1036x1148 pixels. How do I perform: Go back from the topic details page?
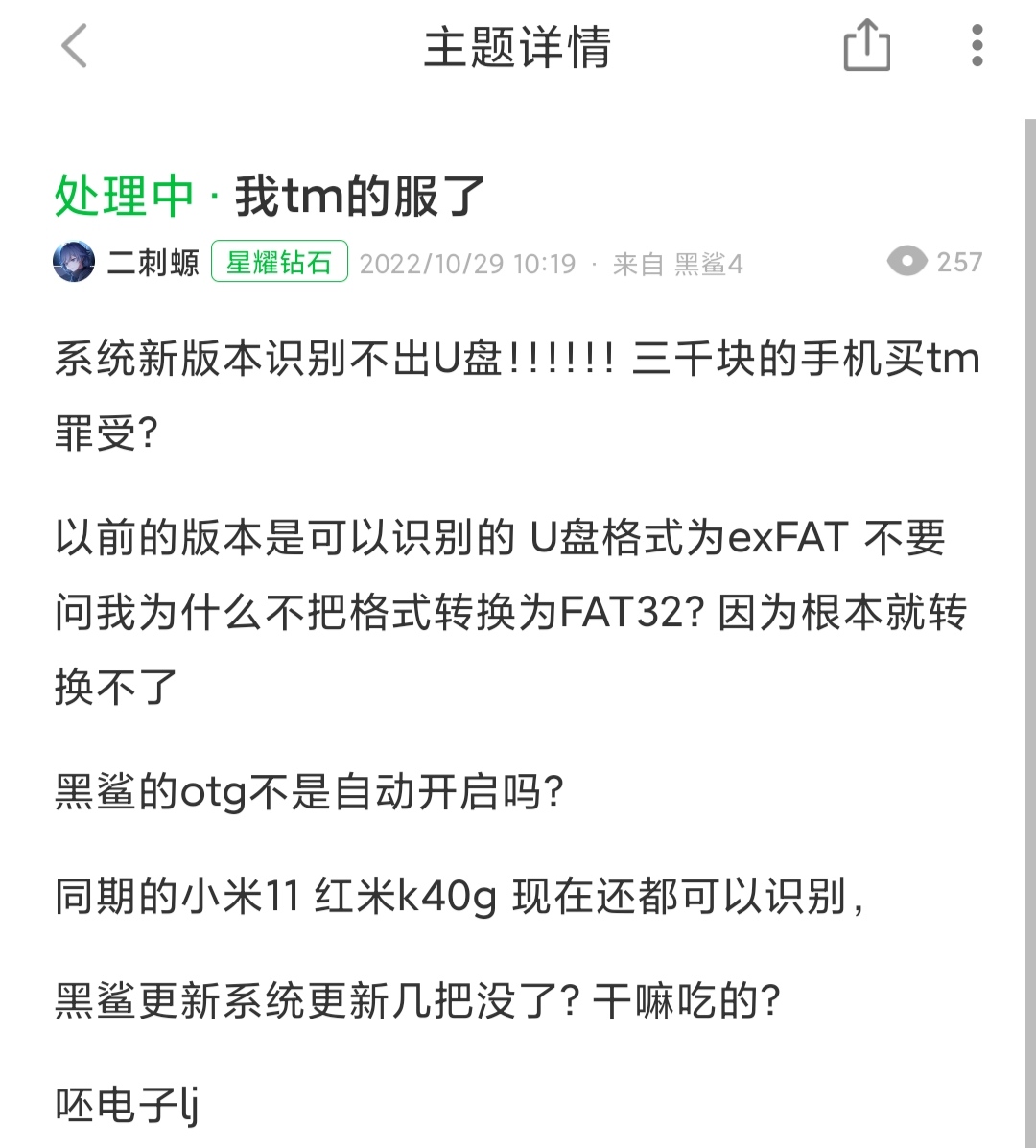point(75,46)
